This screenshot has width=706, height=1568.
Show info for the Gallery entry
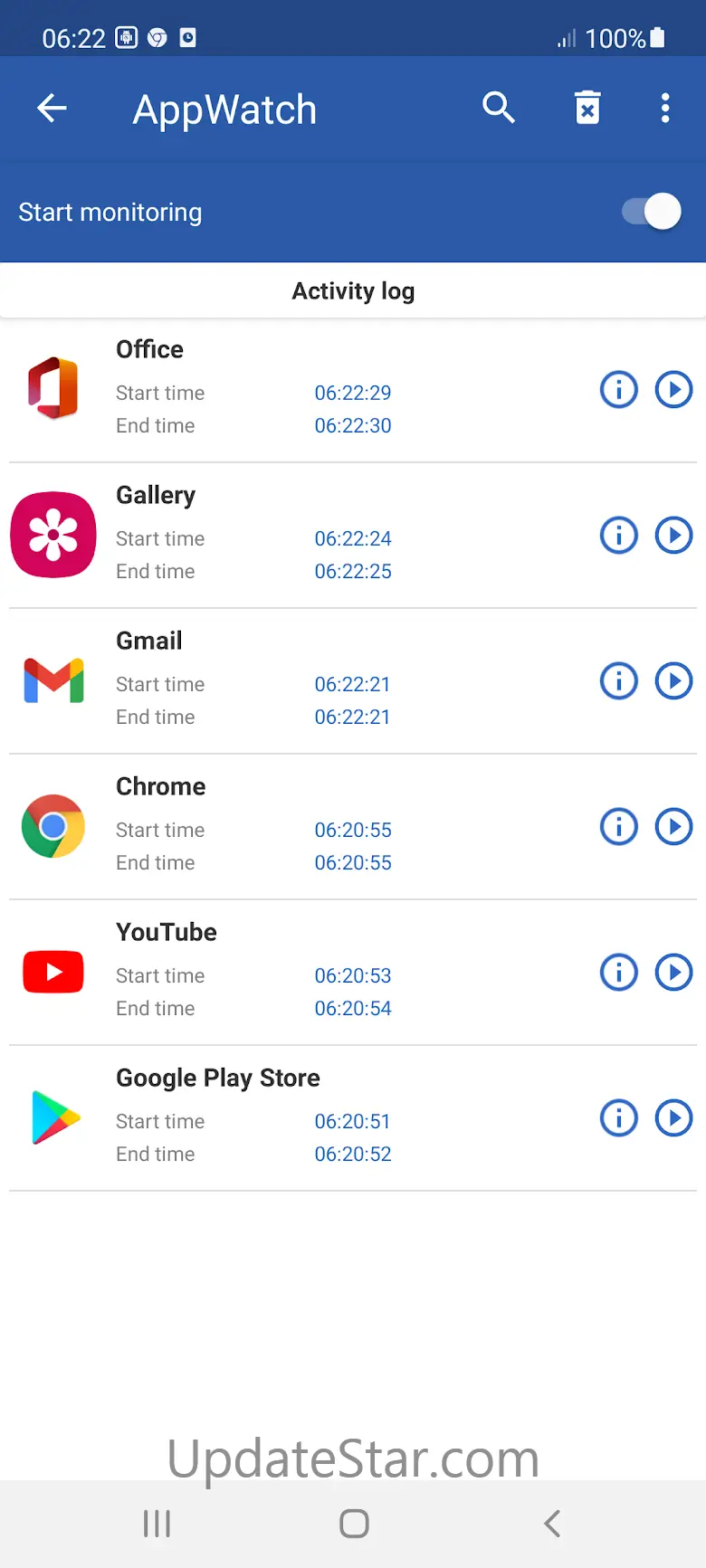coord(619,536)
